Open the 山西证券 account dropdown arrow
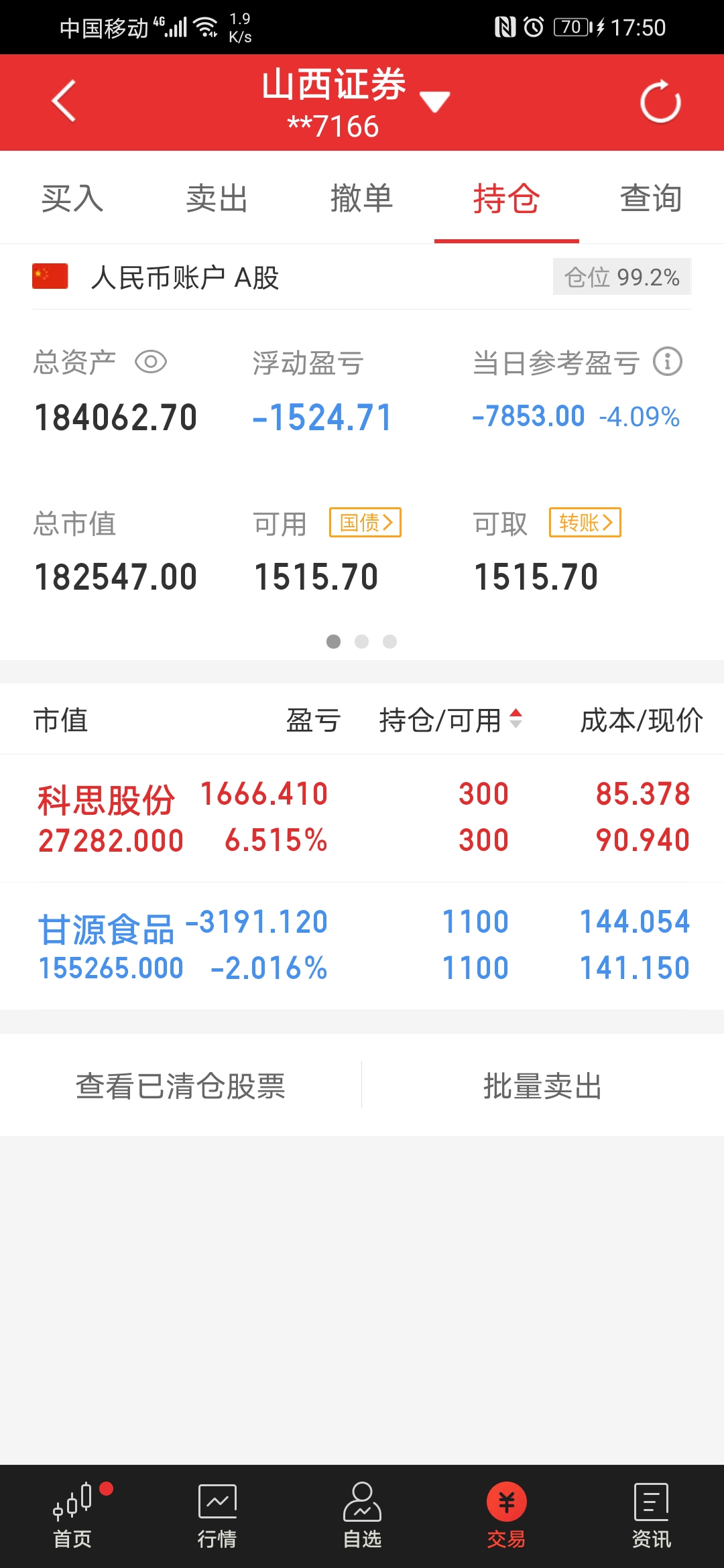This screenshot has width=724, height=1568. click(x=434, y=101)
